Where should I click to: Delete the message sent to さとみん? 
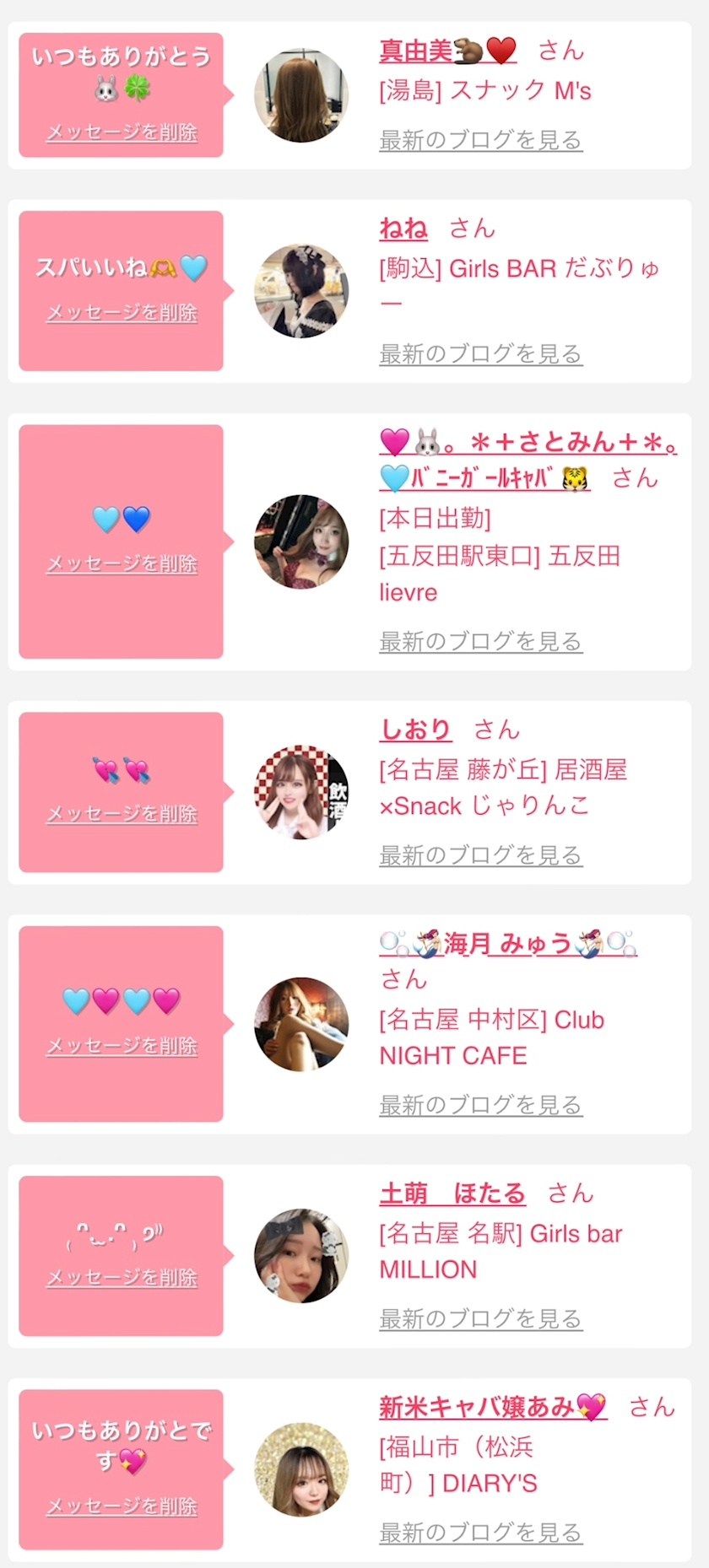(x=122, y=564)
